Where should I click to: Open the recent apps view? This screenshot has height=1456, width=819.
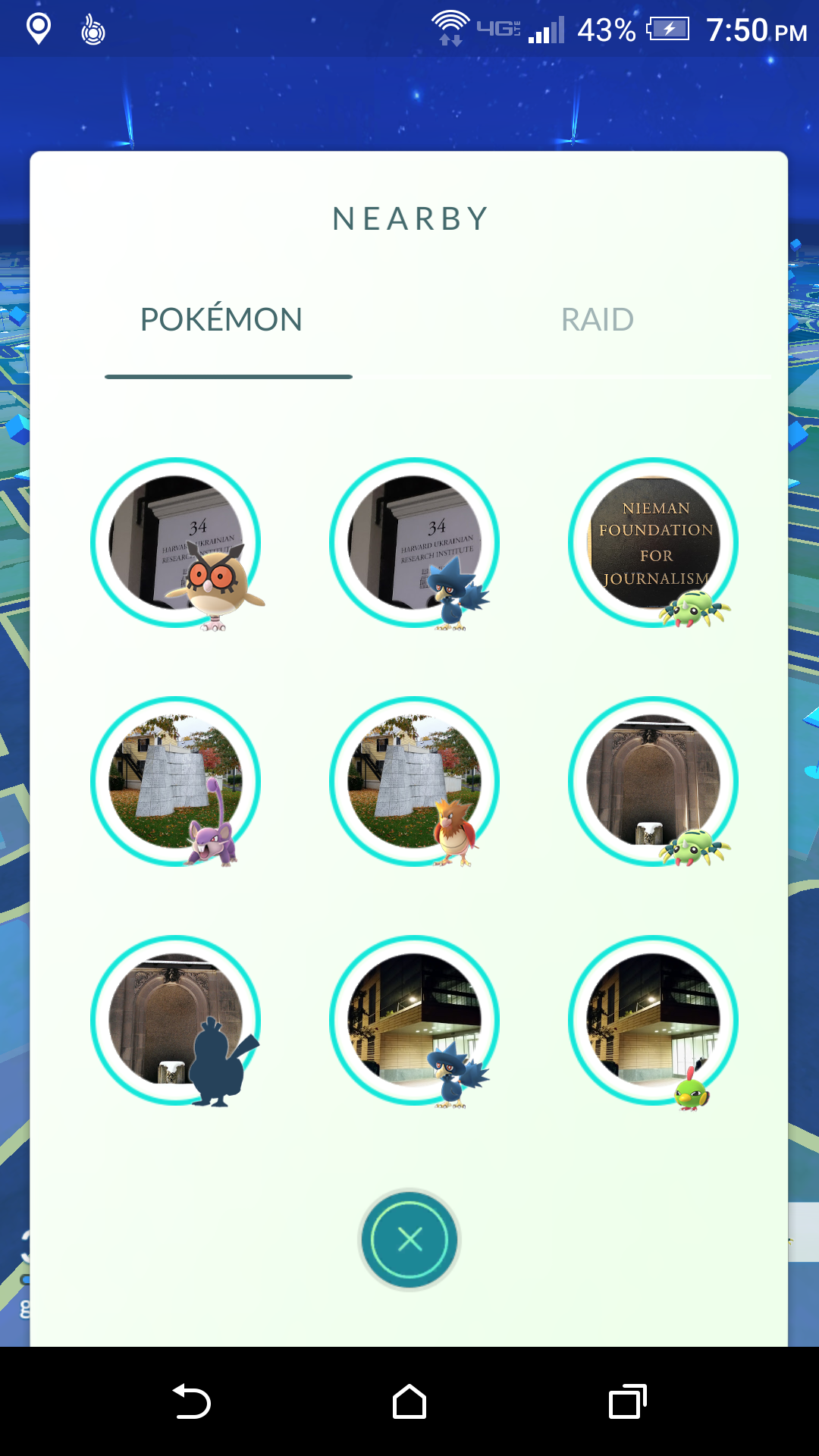tap(627, 1401)
